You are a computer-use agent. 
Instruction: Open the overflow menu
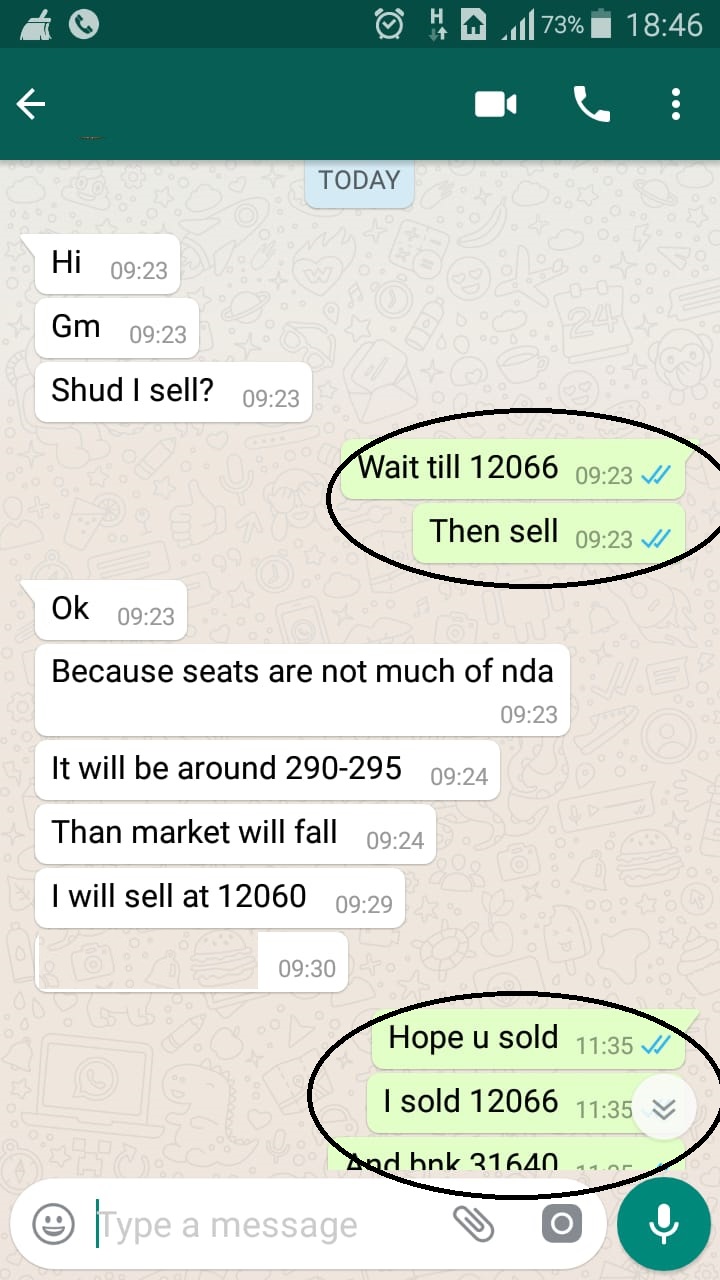coord(676,104)
